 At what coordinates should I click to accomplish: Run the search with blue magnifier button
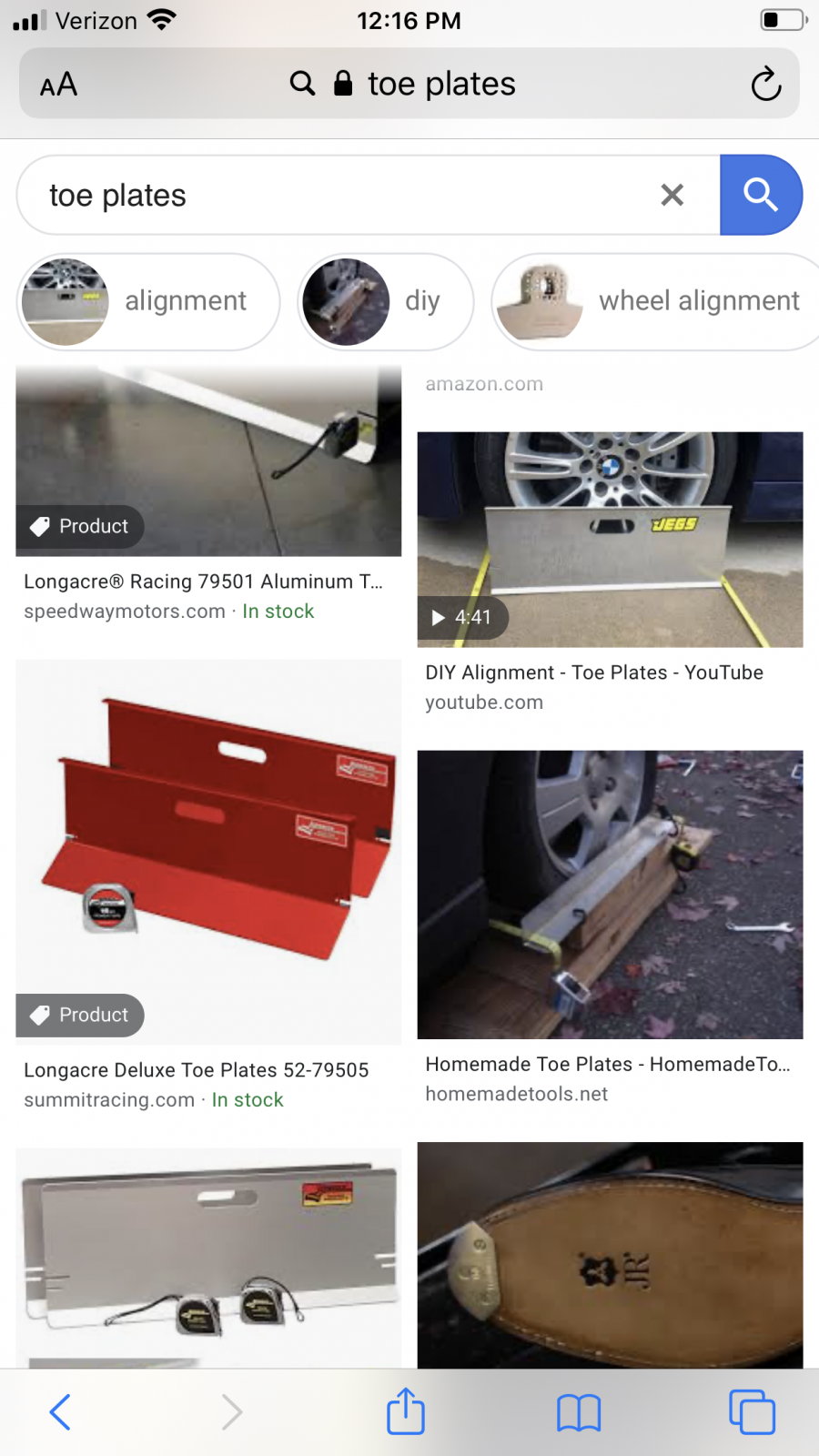760,195
